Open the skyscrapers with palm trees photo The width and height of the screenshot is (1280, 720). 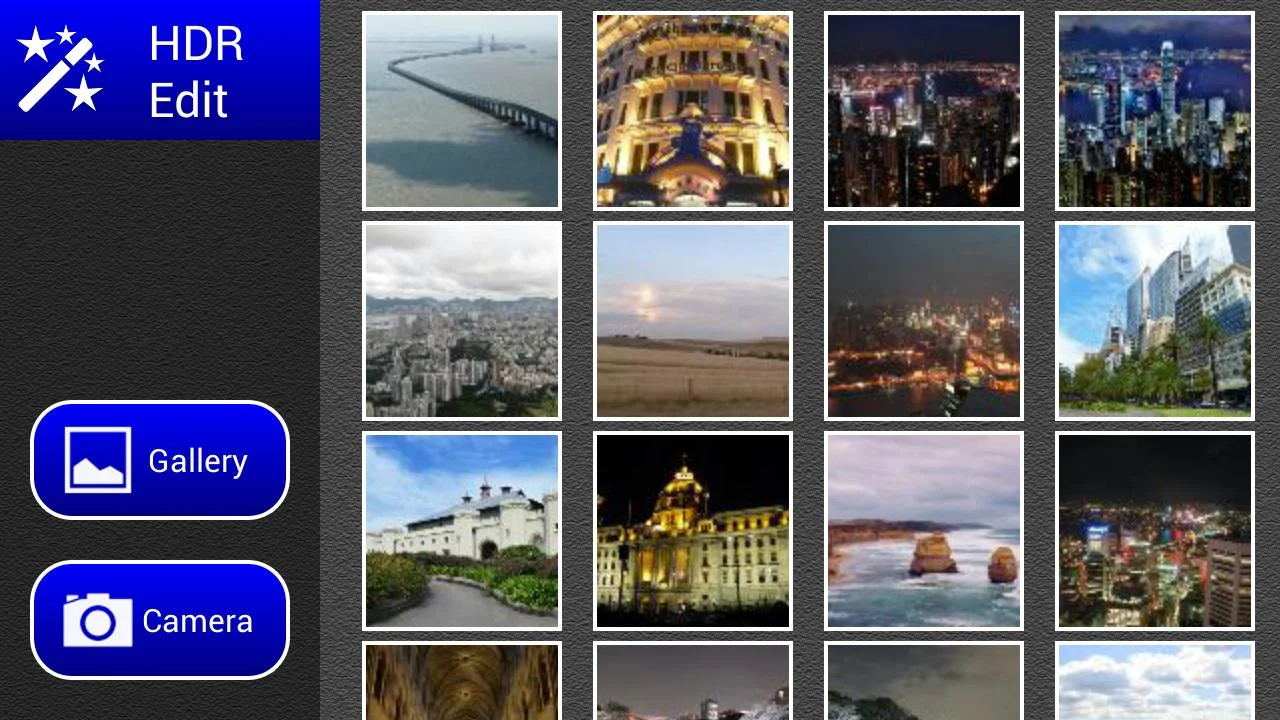(1154, 320)
